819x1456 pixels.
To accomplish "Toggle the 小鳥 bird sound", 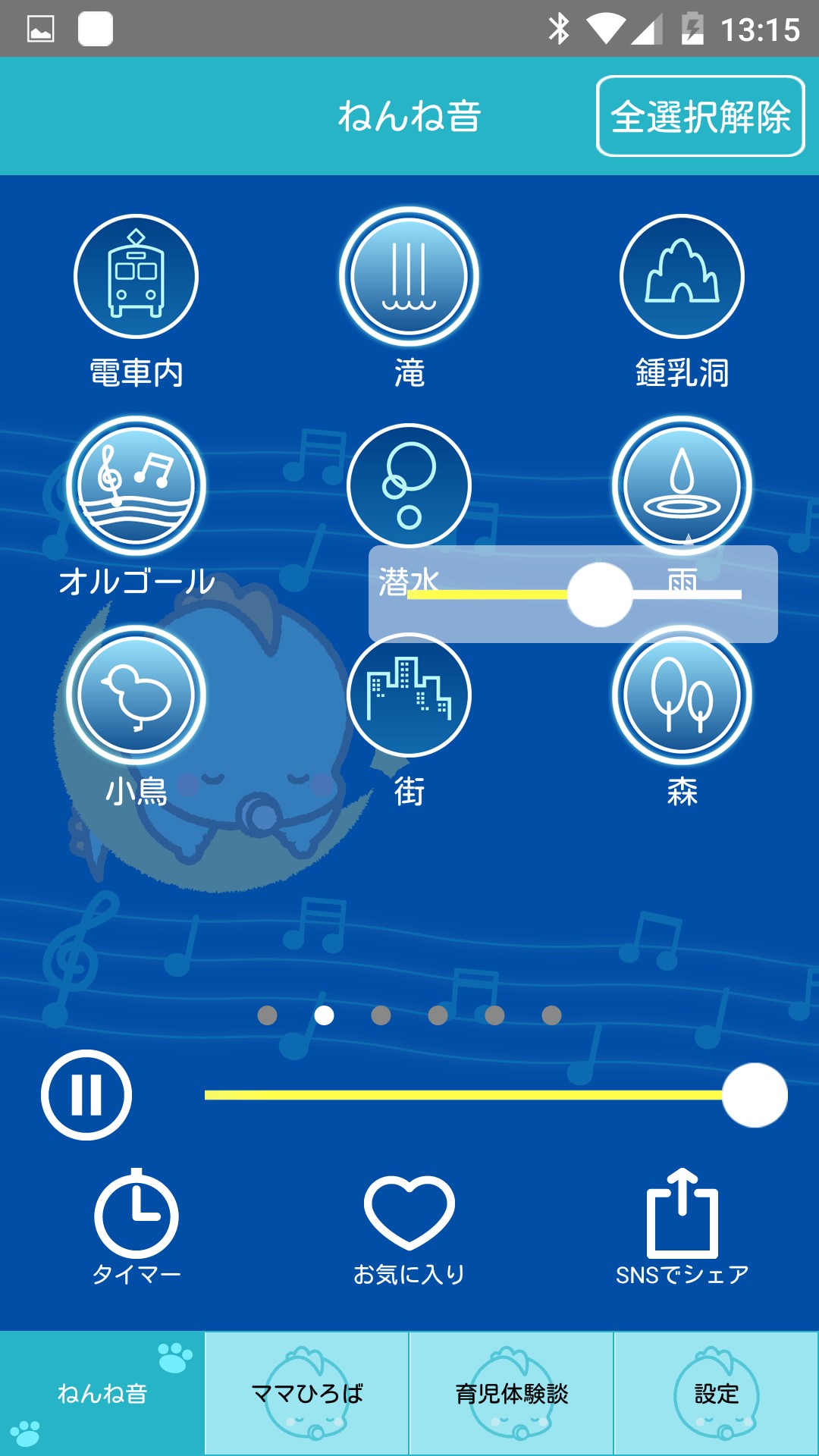I will click(x=136, y=695).
